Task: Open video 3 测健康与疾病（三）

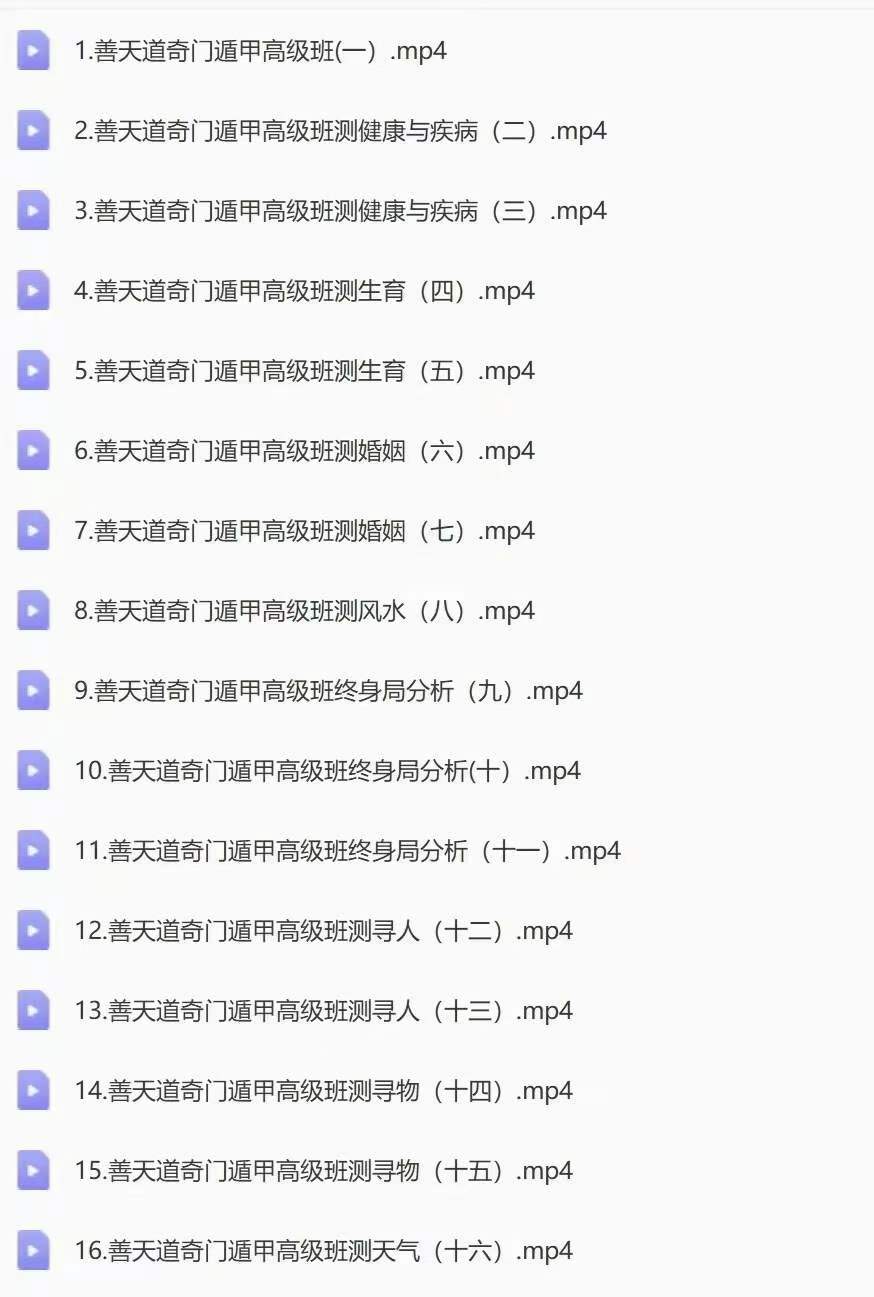Action: pyautogui.click(x=340, y=211)
